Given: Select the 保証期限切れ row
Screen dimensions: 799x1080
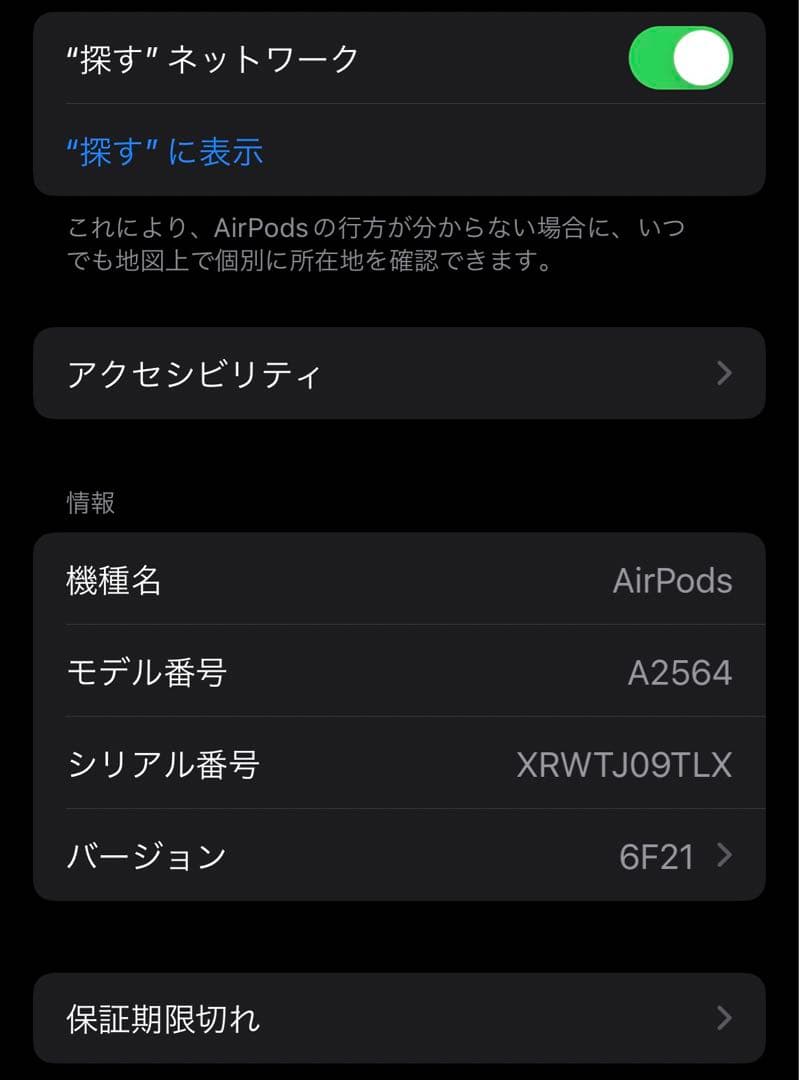Looking at the screenshot, I should (x=400, y=1018).
